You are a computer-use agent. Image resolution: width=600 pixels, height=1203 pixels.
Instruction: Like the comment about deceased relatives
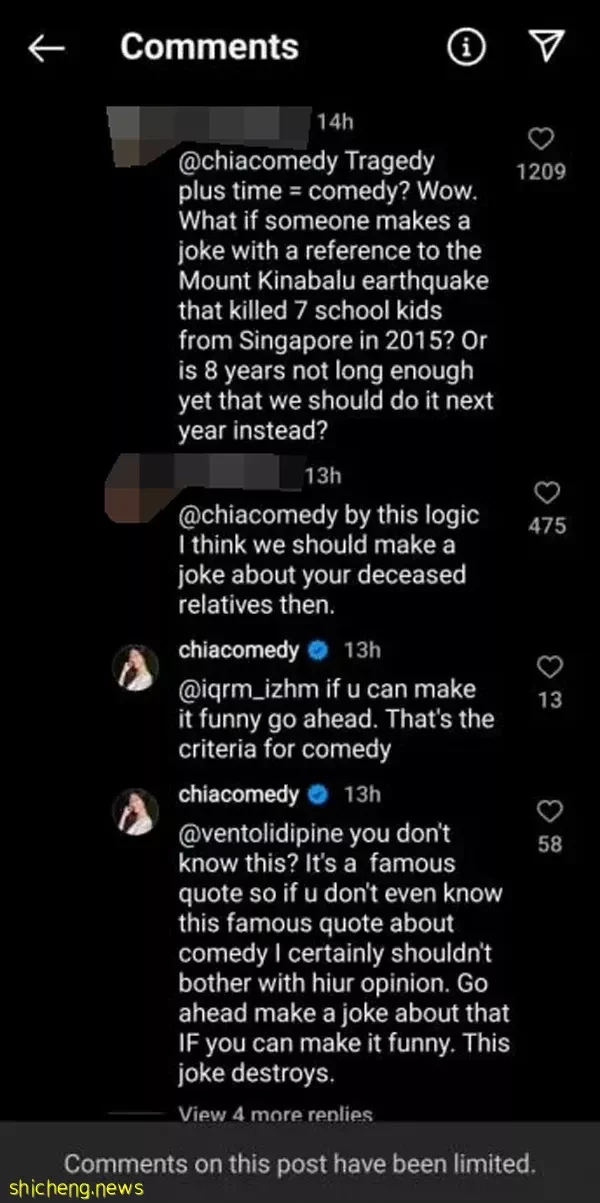coord(547,492)
